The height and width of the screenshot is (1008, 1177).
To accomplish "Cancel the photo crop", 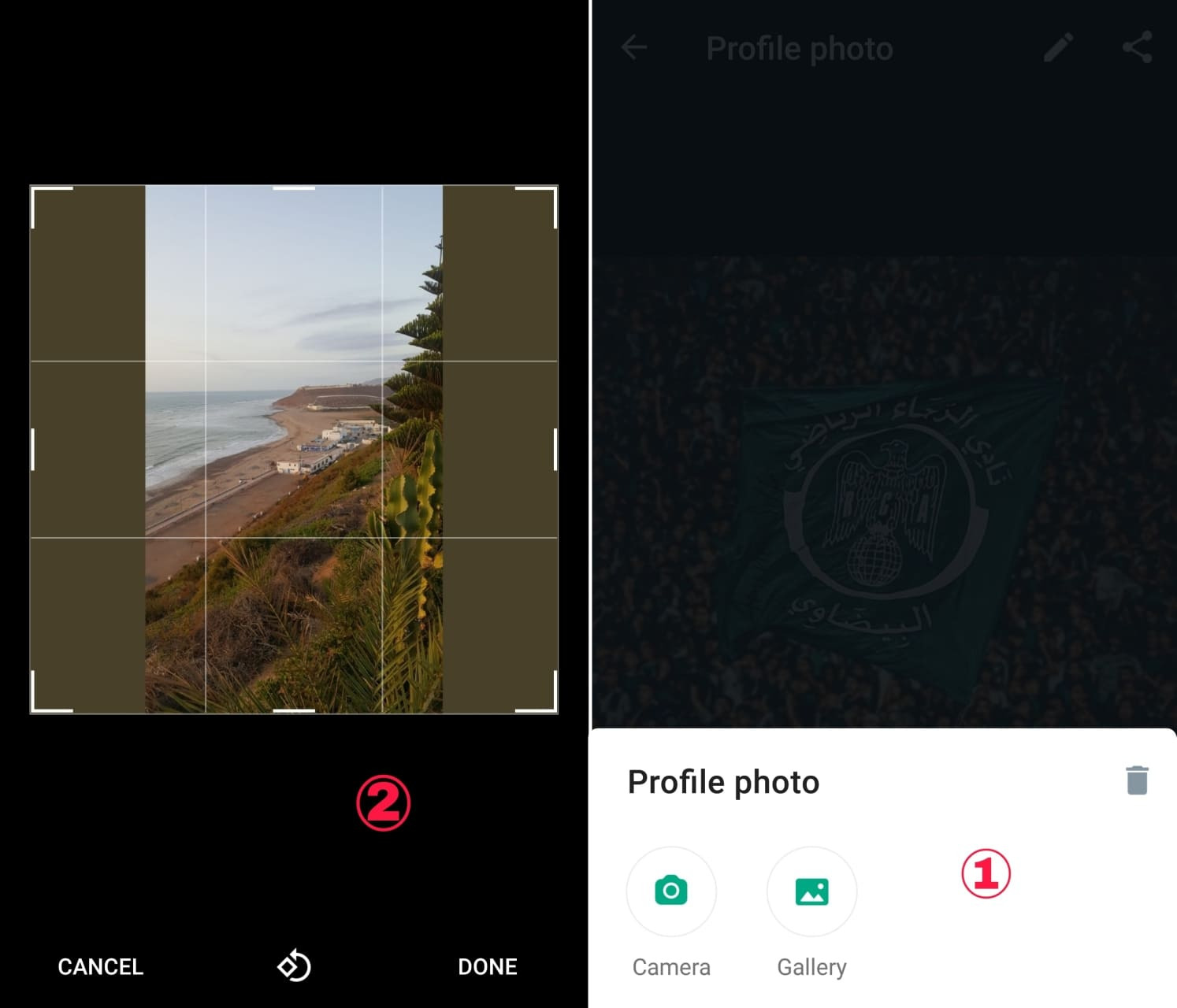I will (x=100, y=966).
